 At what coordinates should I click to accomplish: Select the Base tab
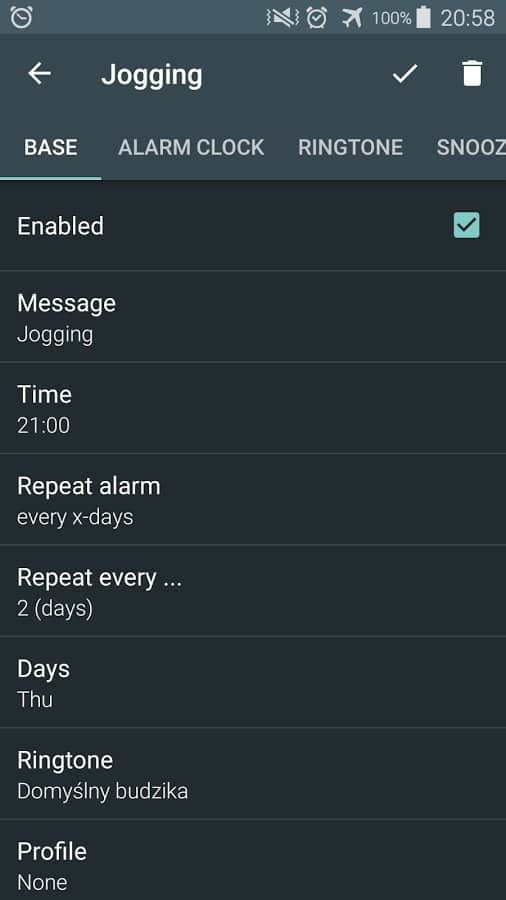[x=50, y=148]
